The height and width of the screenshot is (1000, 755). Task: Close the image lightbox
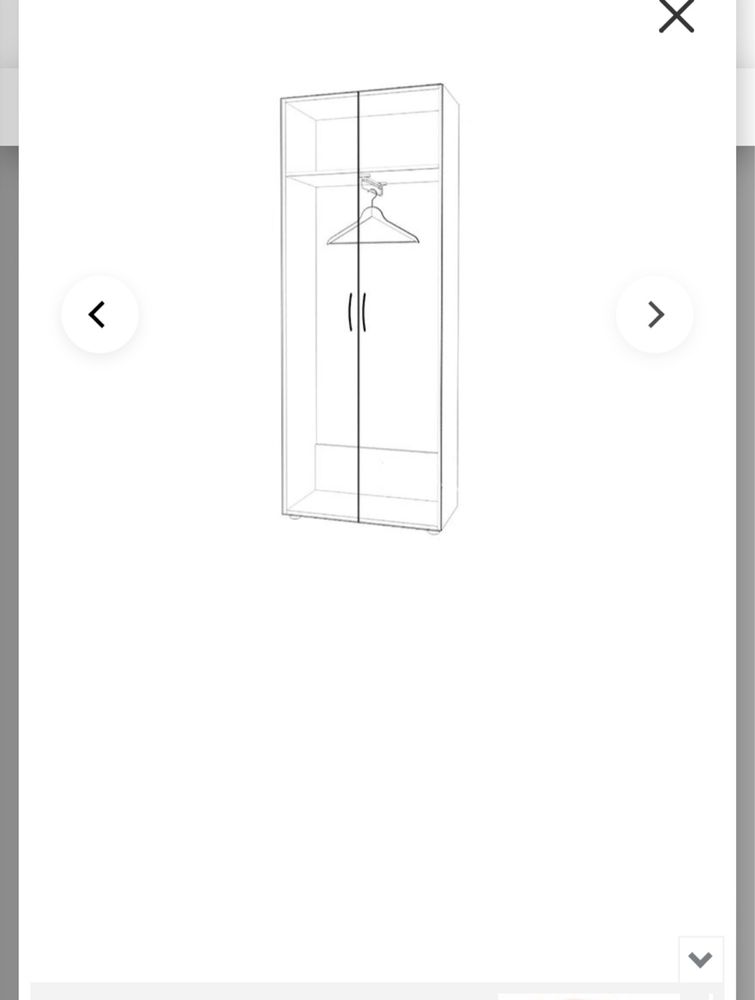pyautogui.click(x=676, y=16)
